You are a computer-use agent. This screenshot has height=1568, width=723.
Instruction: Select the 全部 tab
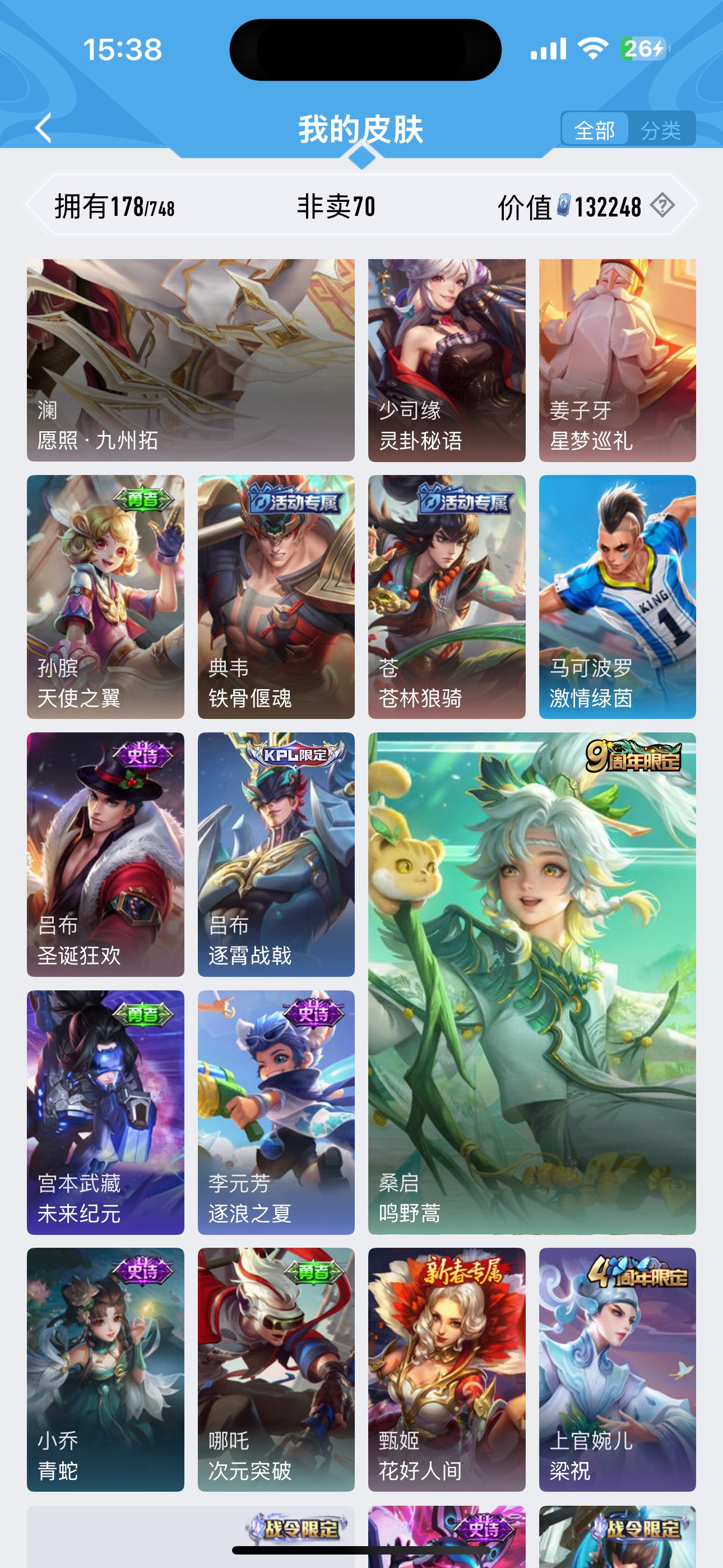pos(595,130)
